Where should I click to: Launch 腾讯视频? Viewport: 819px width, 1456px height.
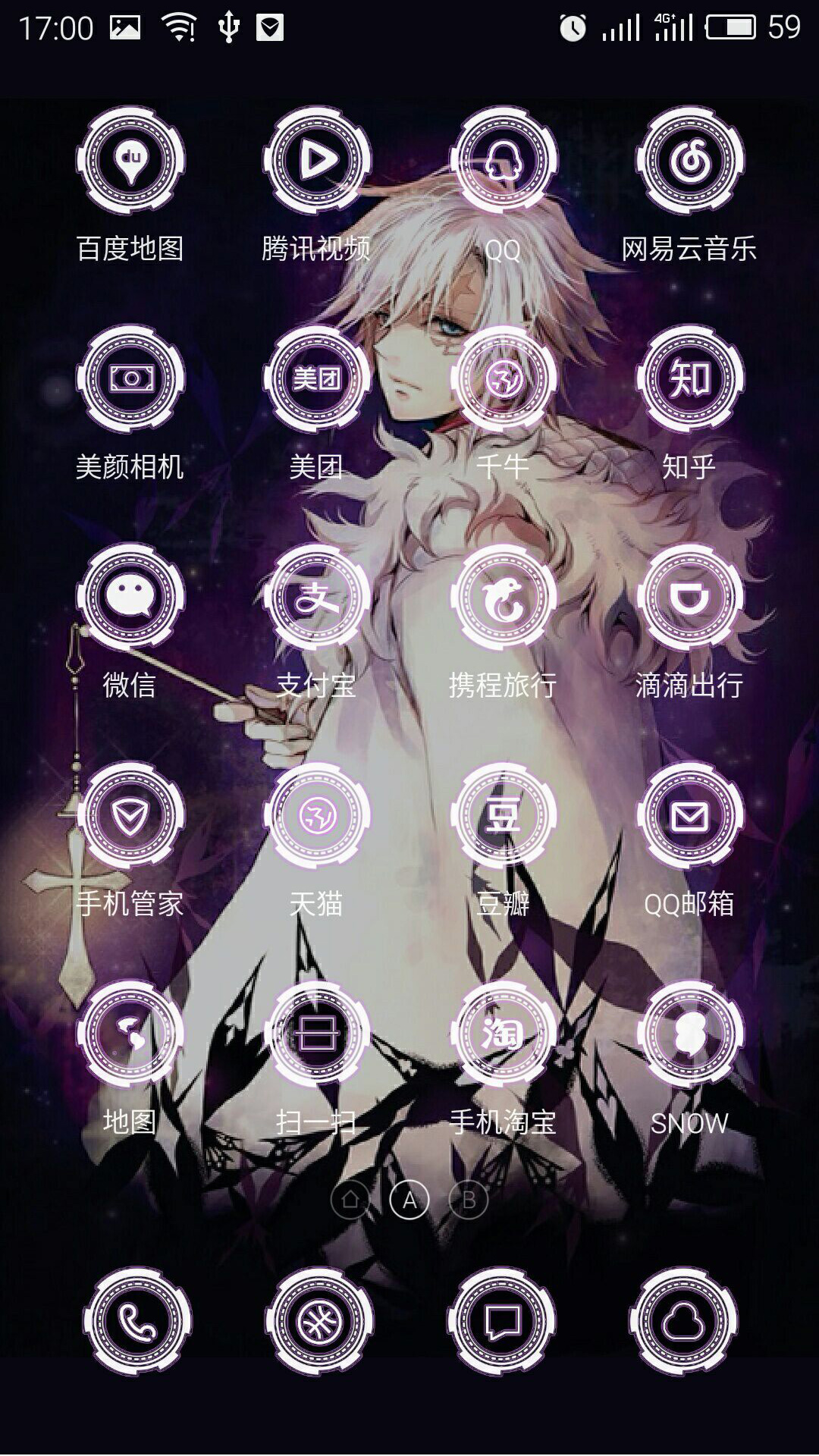click(x=317, y=161)
